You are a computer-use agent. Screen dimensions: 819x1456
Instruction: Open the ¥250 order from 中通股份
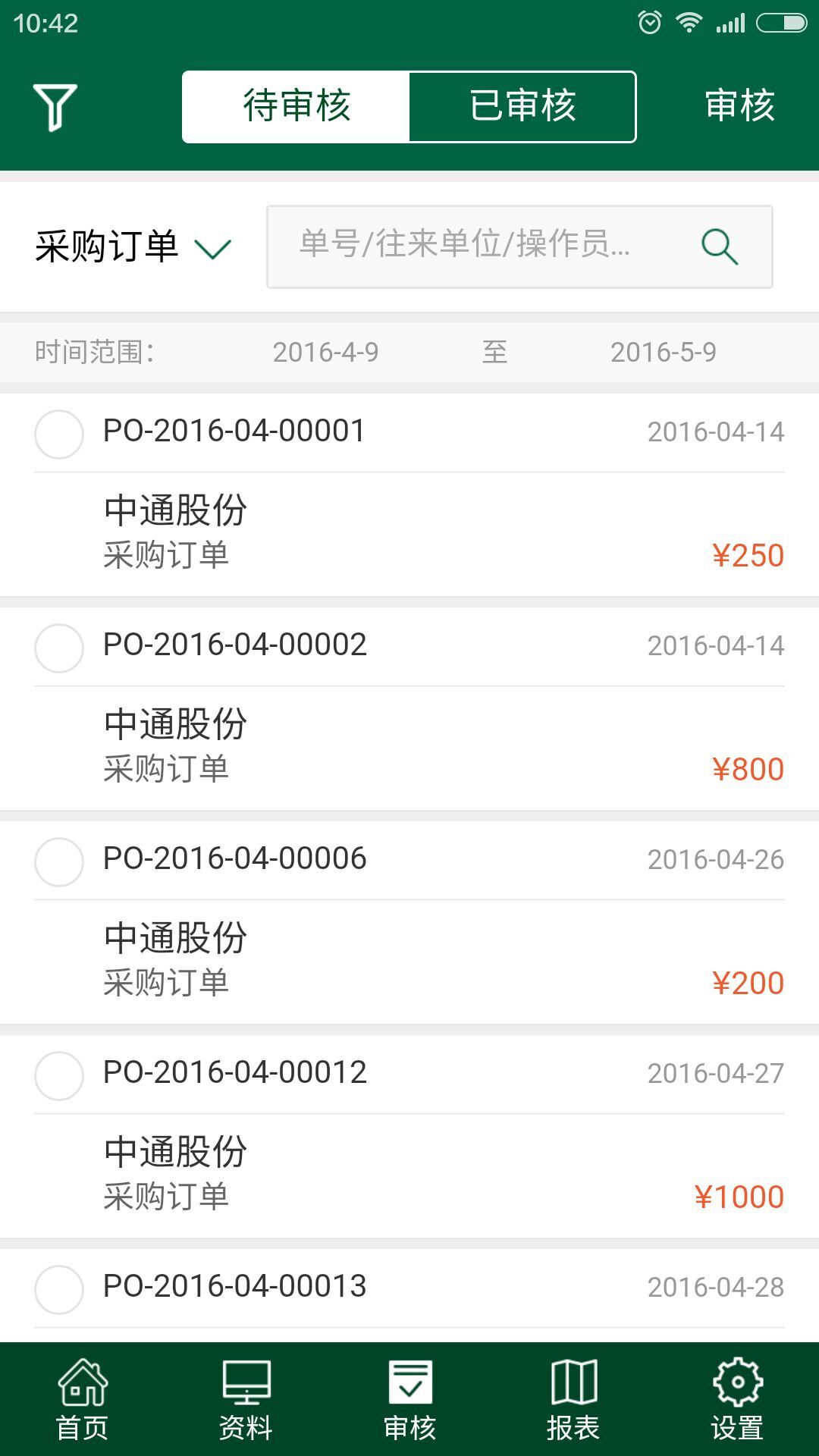coord(409,494)
